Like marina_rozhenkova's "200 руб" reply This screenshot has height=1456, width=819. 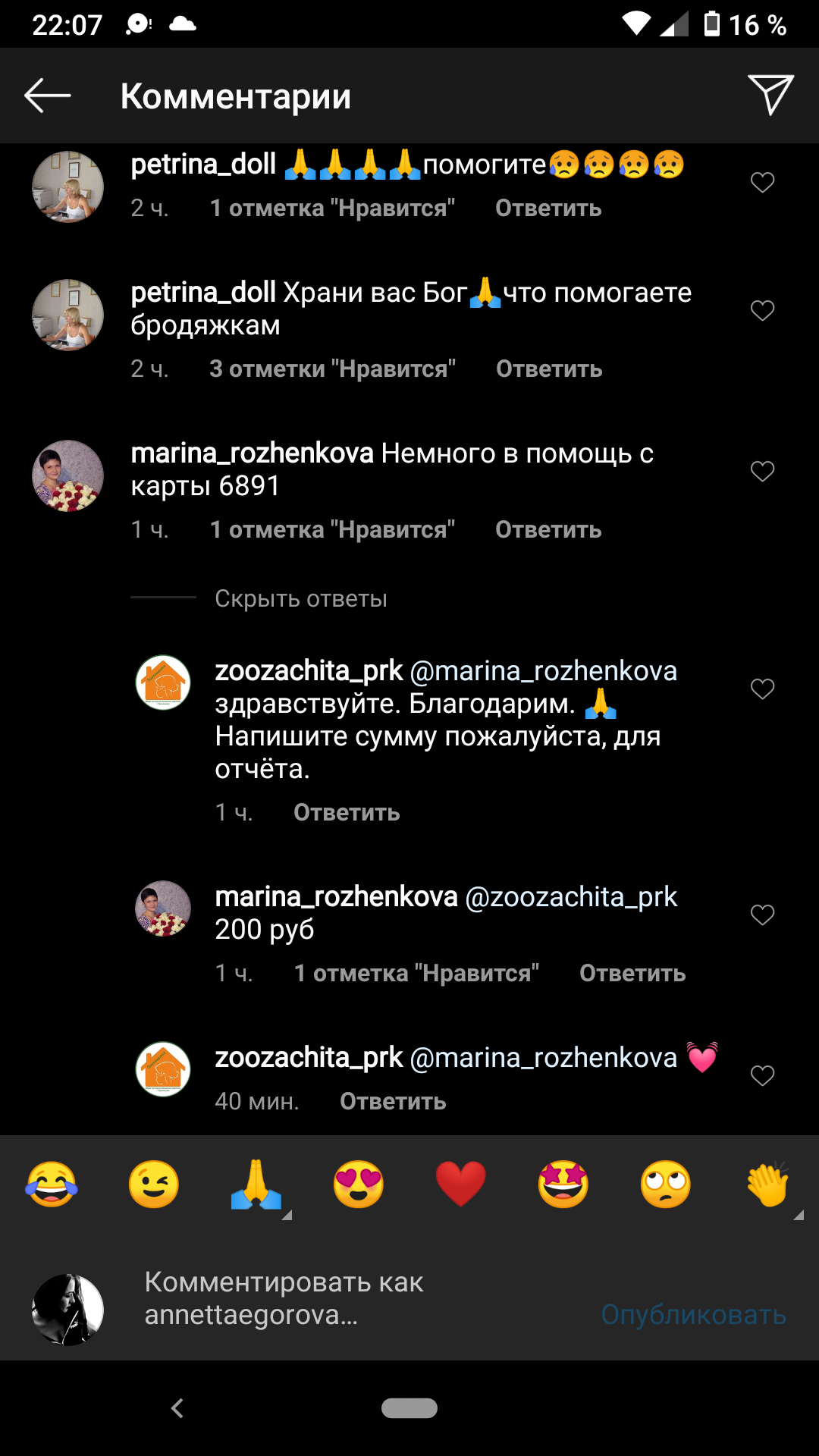point(762,915)
